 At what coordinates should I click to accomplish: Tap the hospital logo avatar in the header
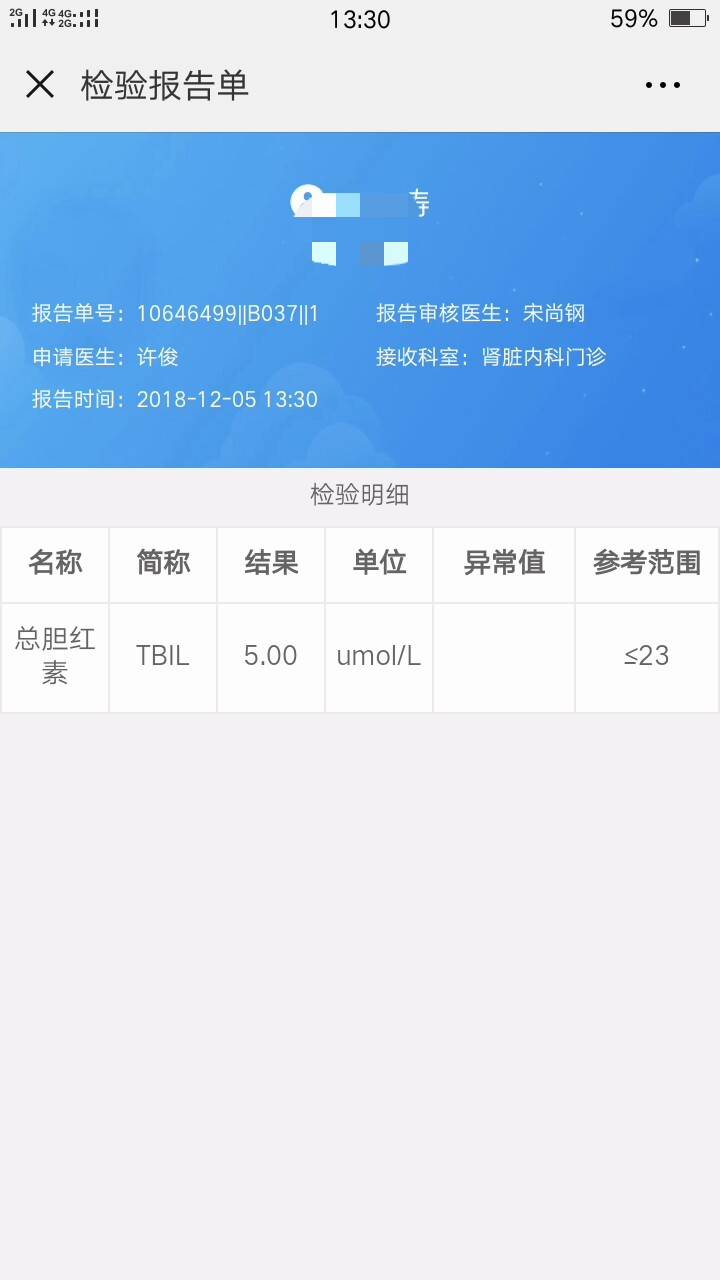305,202
